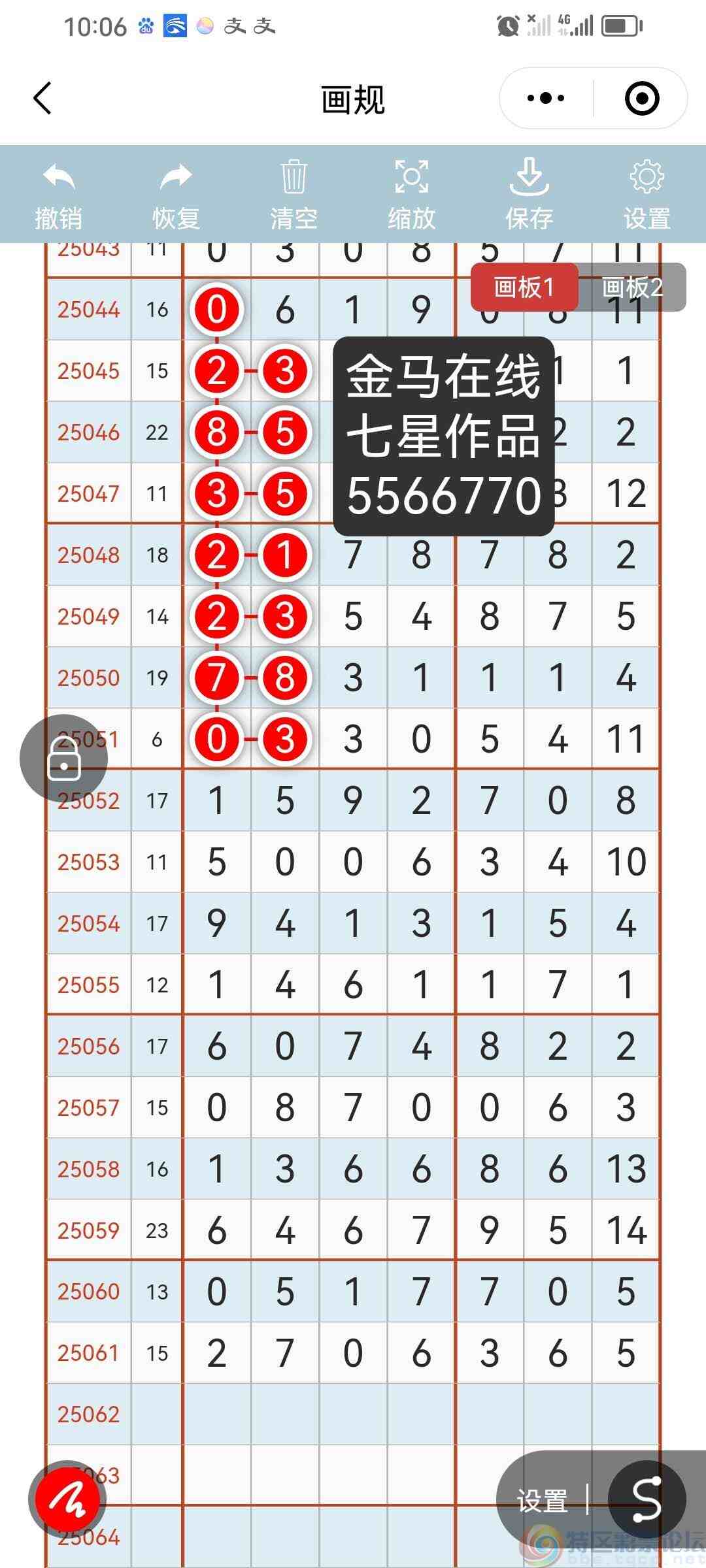Save the chart with 保存
706x1568 pixels.
click(x=529, y=195)
